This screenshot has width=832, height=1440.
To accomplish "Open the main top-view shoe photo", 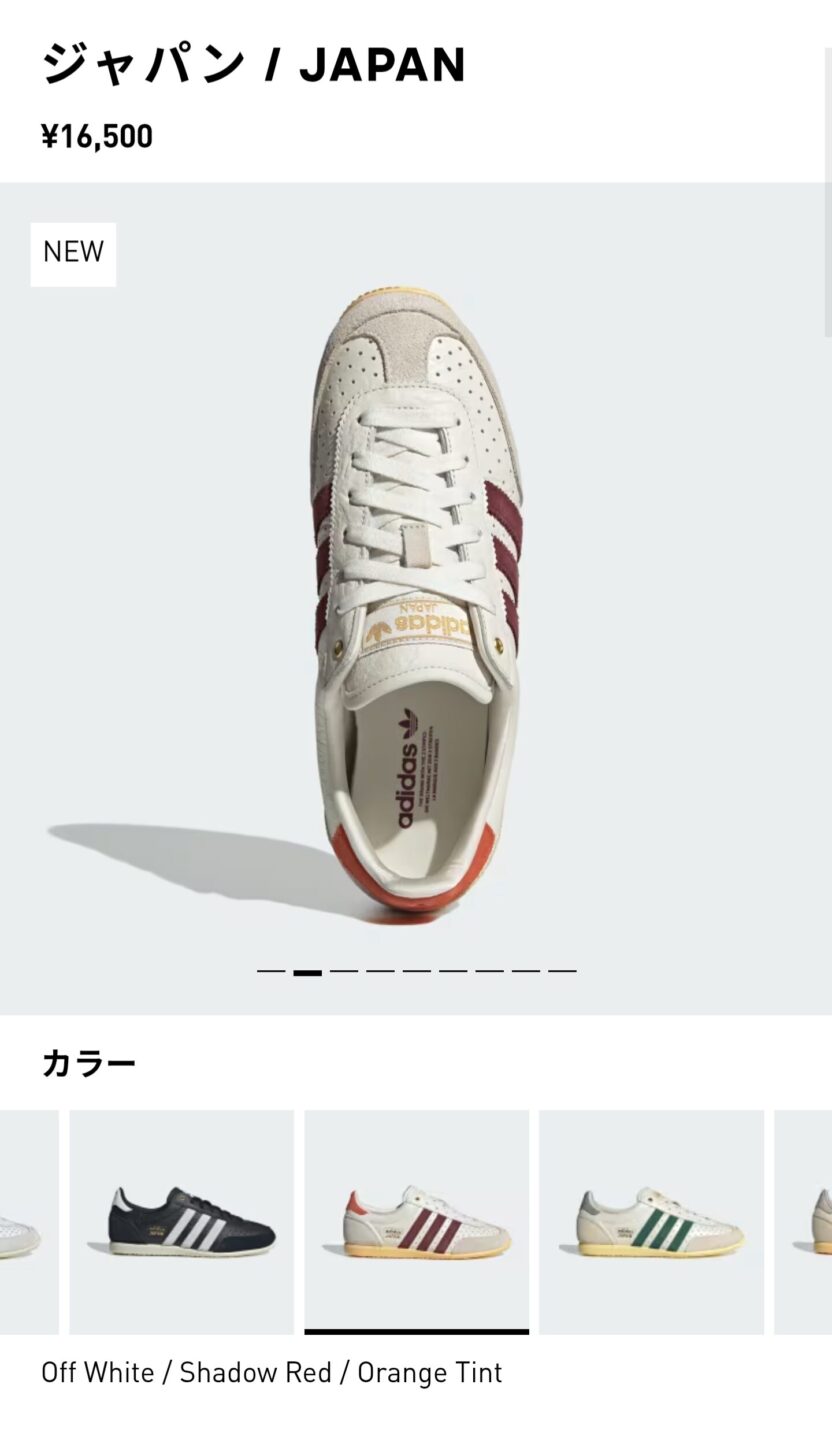I will [416, 600].
